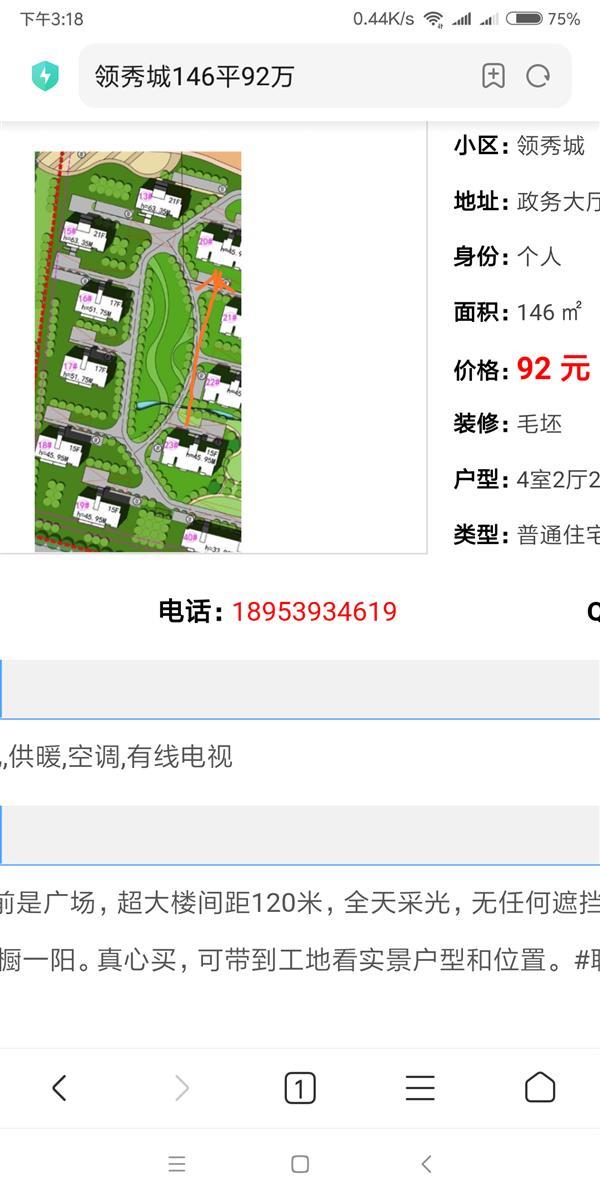This screenshot has width=600, height=1200.
Task: Open the green shield security icon
Action: tap(45, 76)
